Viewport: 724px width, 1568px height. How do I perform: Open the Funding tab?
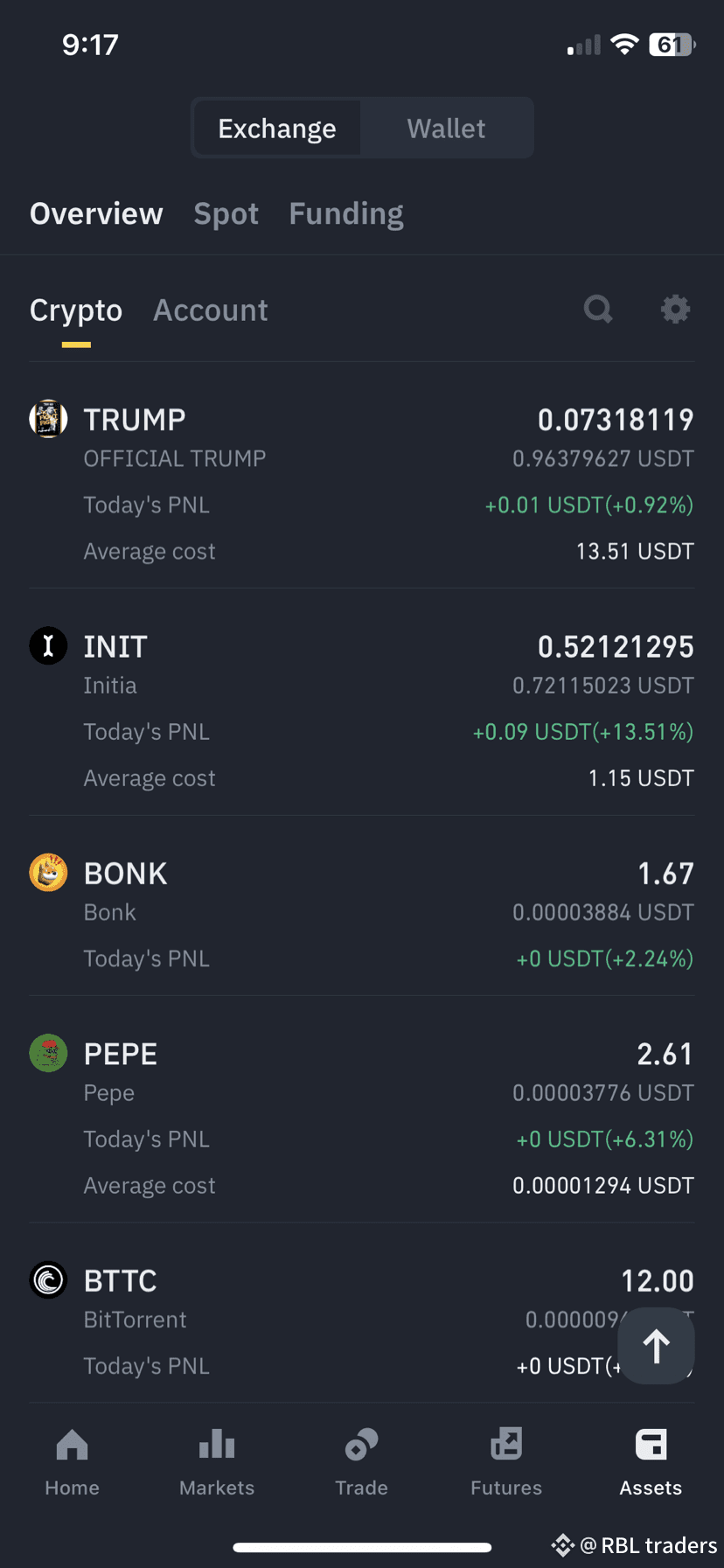point(346,214)
